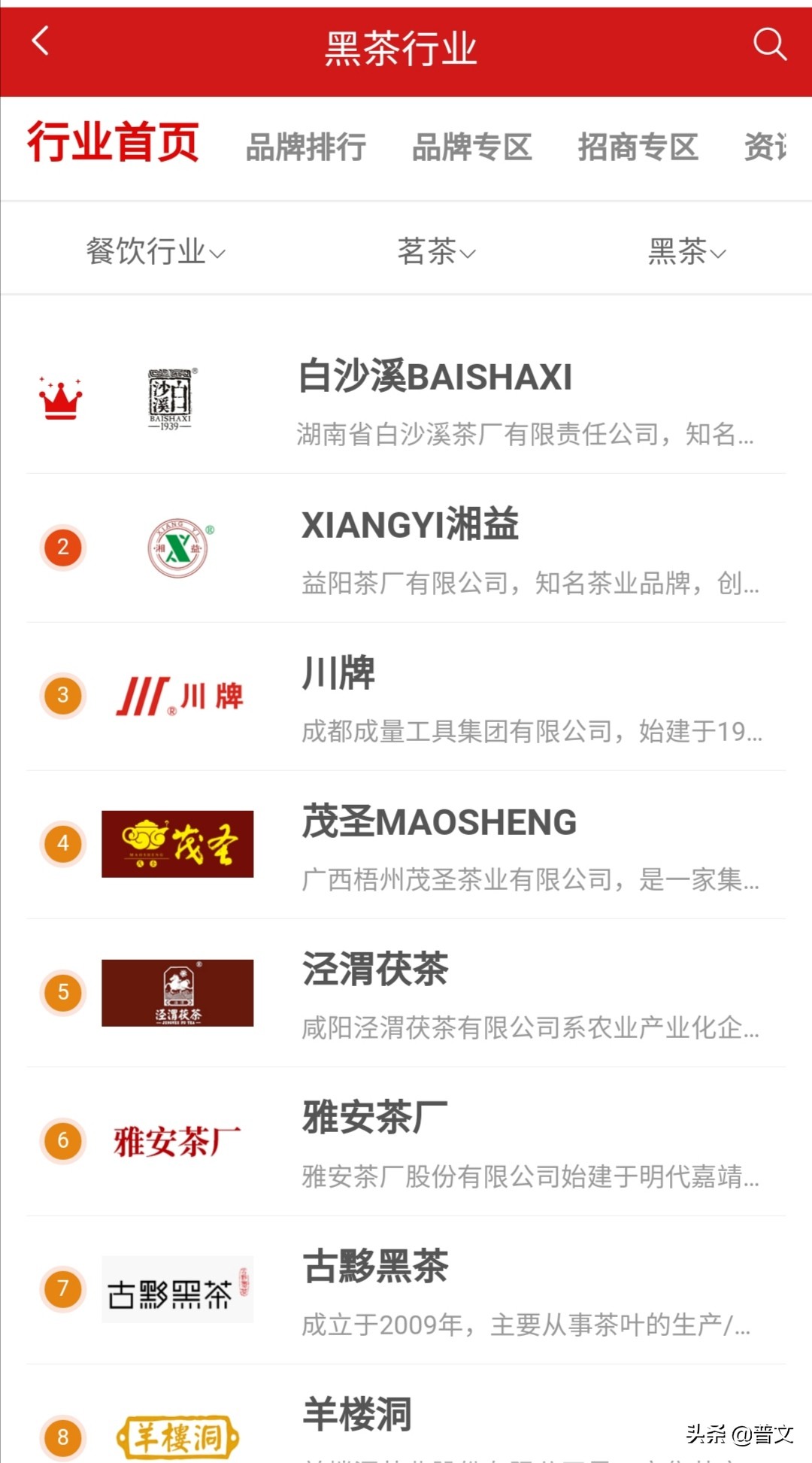Tap the search icon in the header
This screenshot has width=812, height=1463.
point(769,45)
